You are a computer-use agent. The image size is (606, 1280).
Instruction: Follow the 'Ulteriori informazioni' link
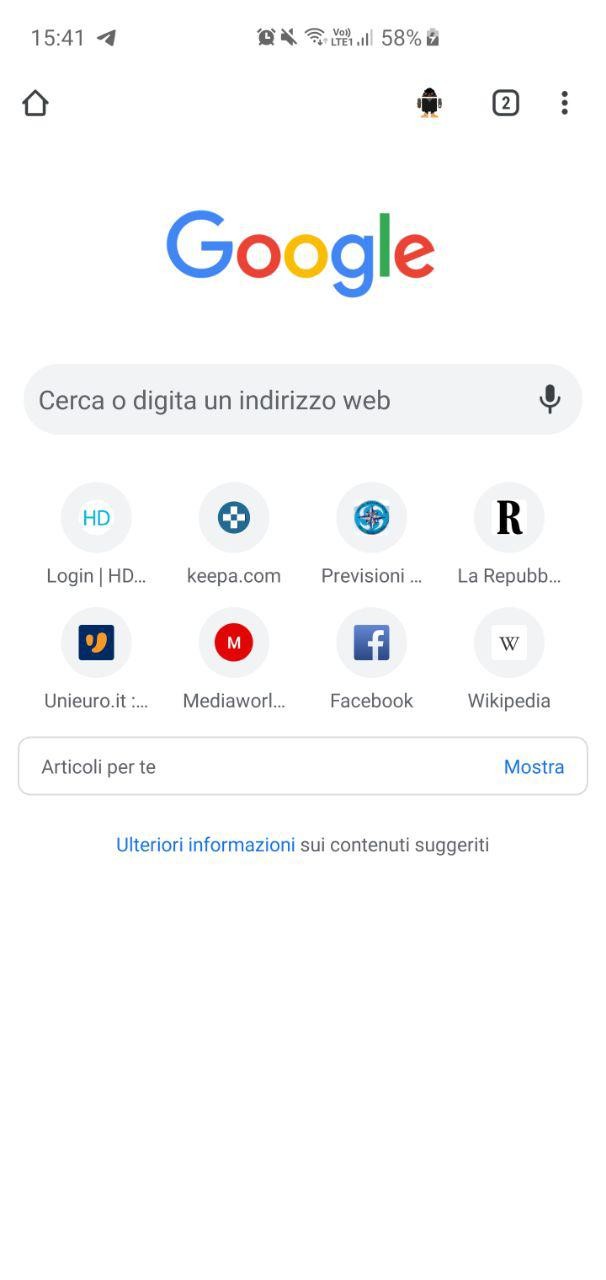205,845
